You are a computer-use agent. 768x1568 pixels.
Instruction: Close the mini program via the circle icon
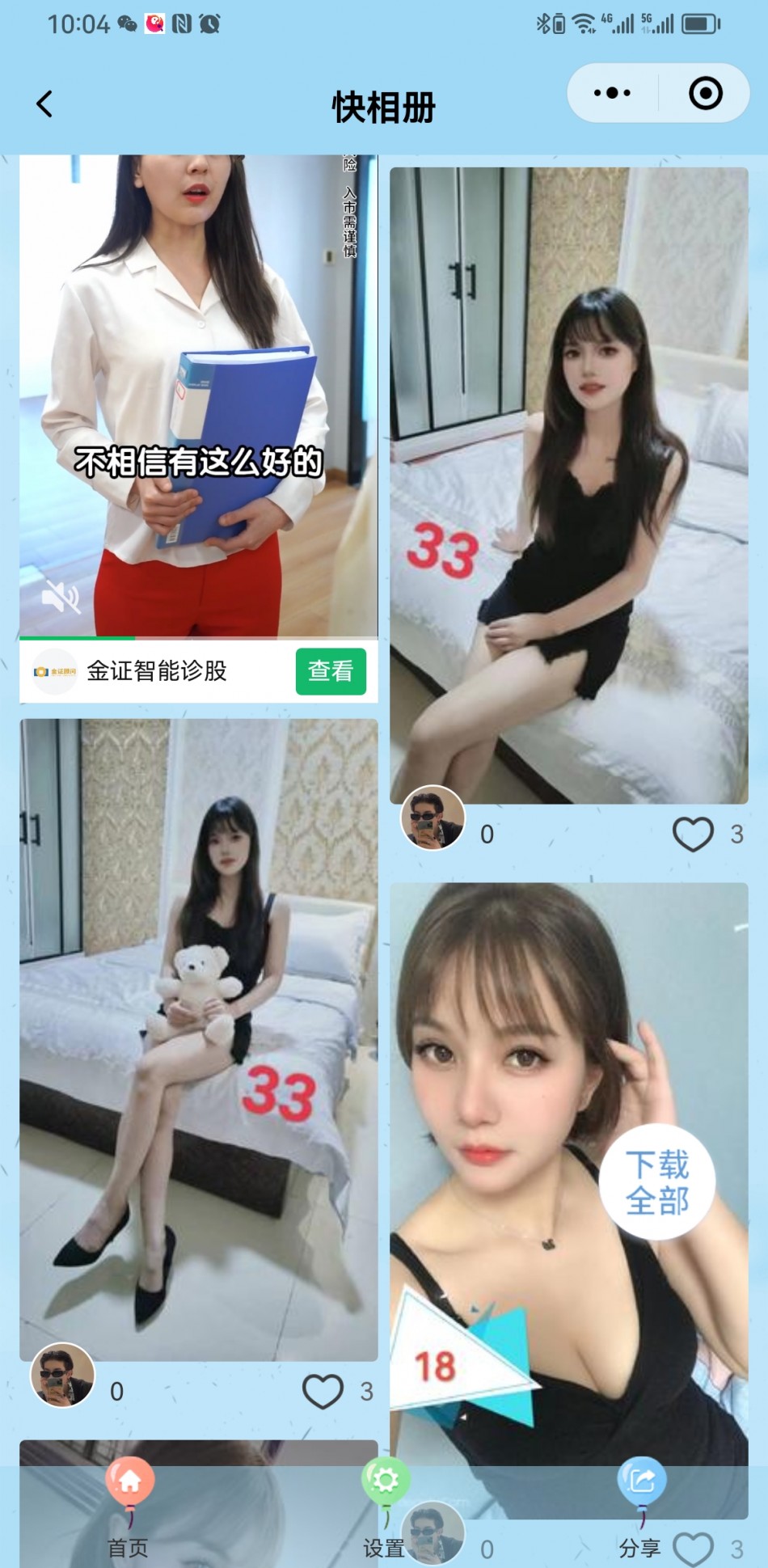coord(705,93)
